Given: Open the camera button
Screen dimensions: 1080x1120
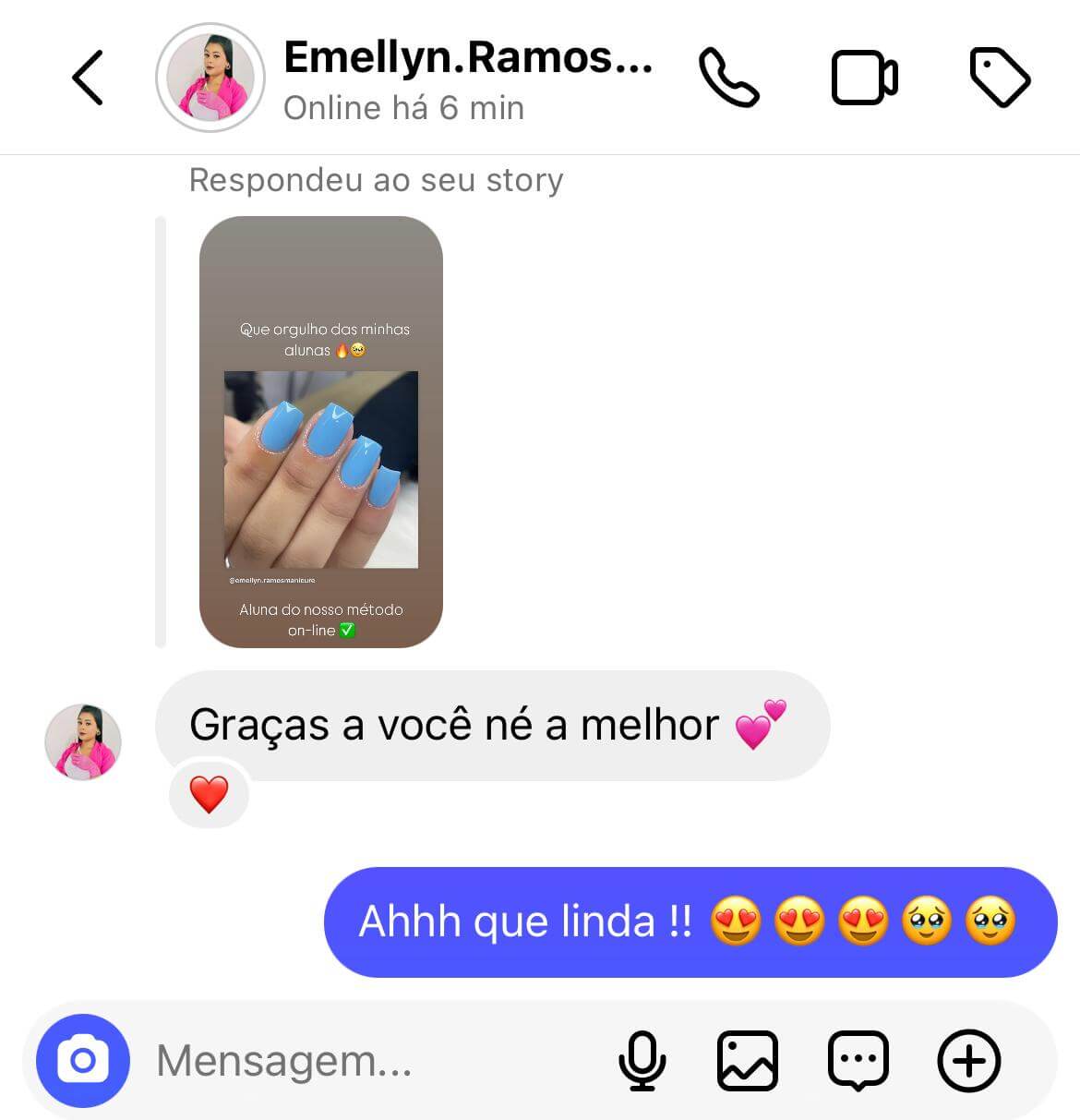Looking at the screenshot, I should (x=83, y=1060).
